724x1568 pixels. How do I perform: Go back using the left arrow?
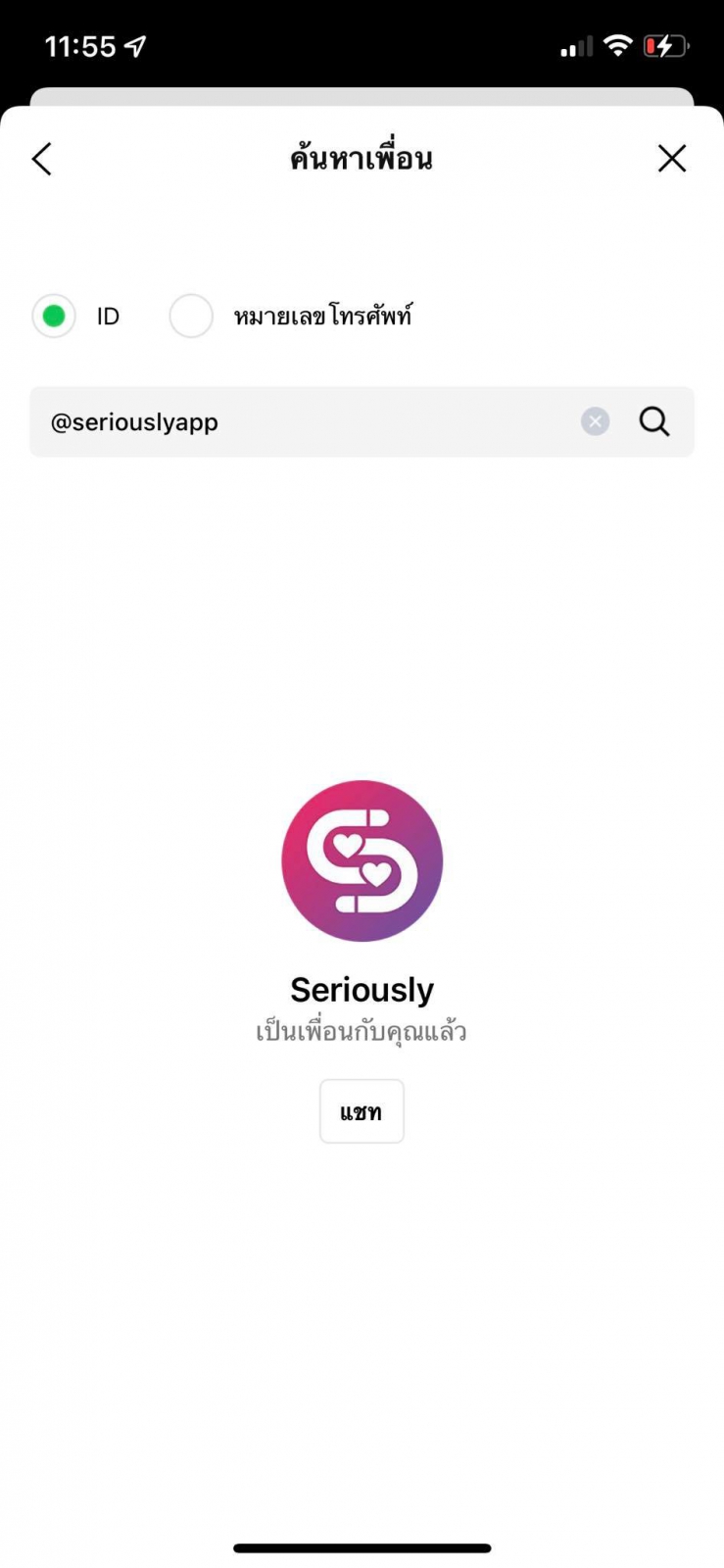41,159
